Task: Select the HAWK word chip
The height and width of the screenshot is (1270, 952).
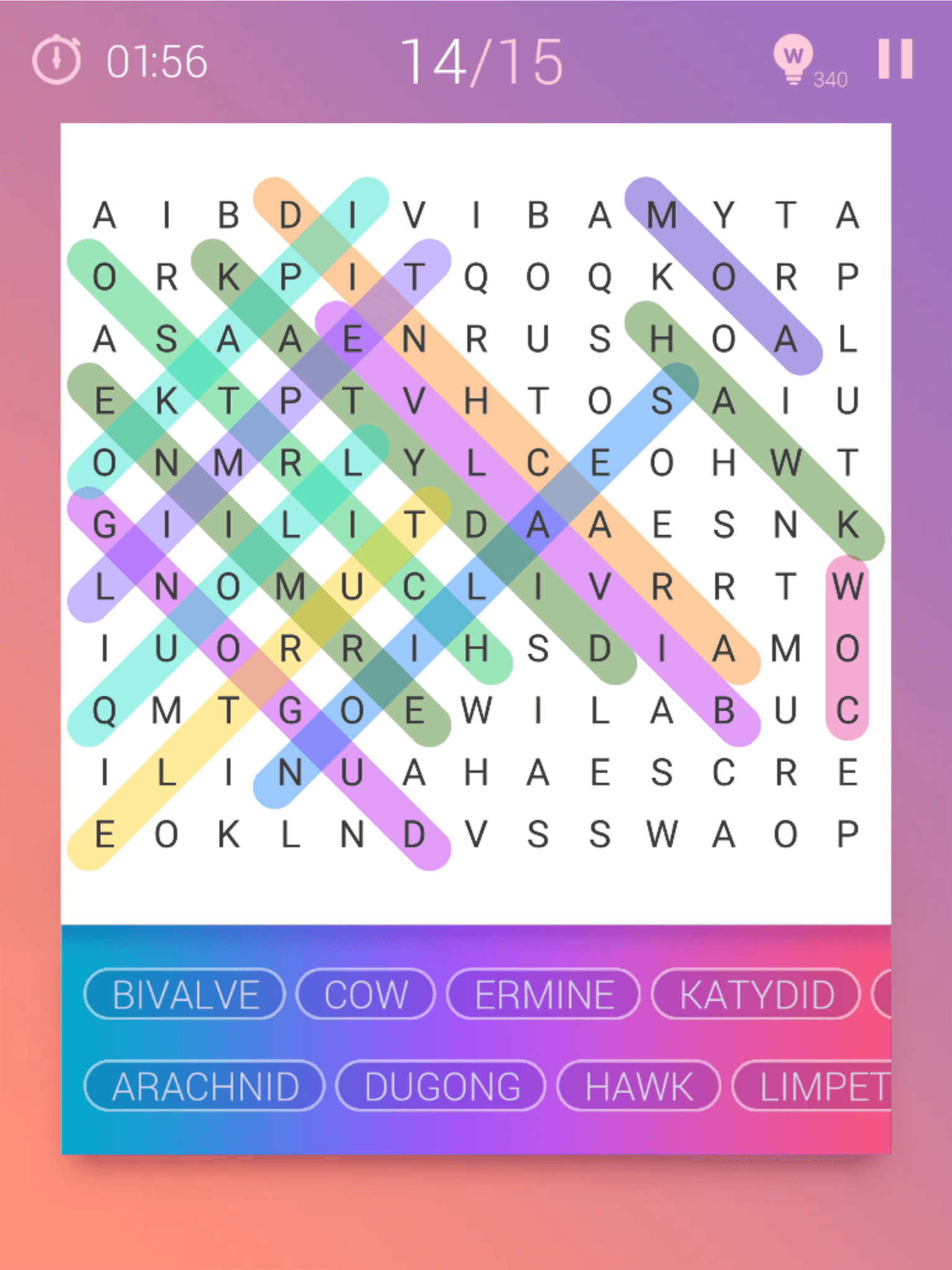Action: (639, 1086)
